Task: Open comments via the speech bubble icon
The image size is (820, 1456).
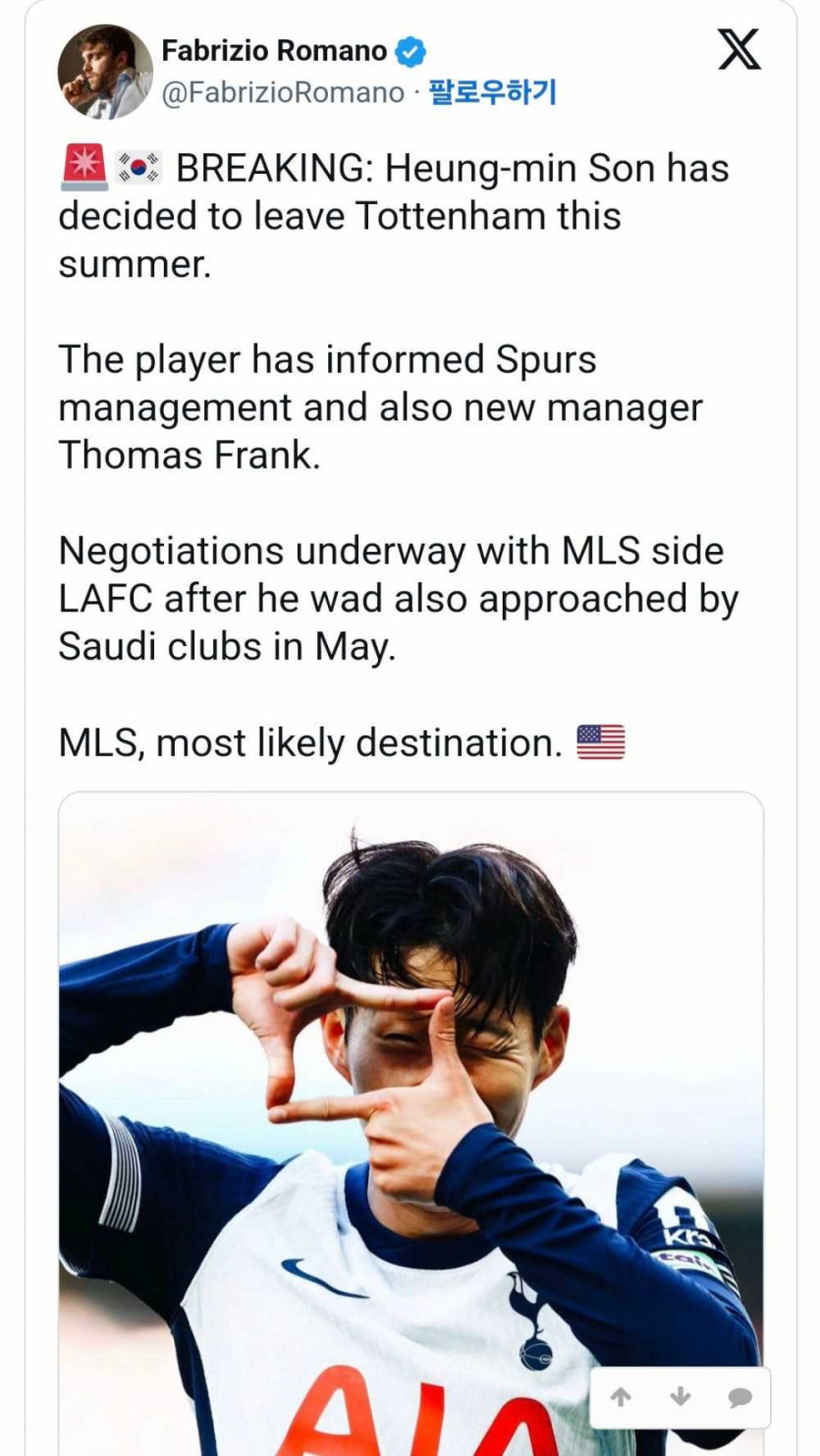Action: [739, 1398]
